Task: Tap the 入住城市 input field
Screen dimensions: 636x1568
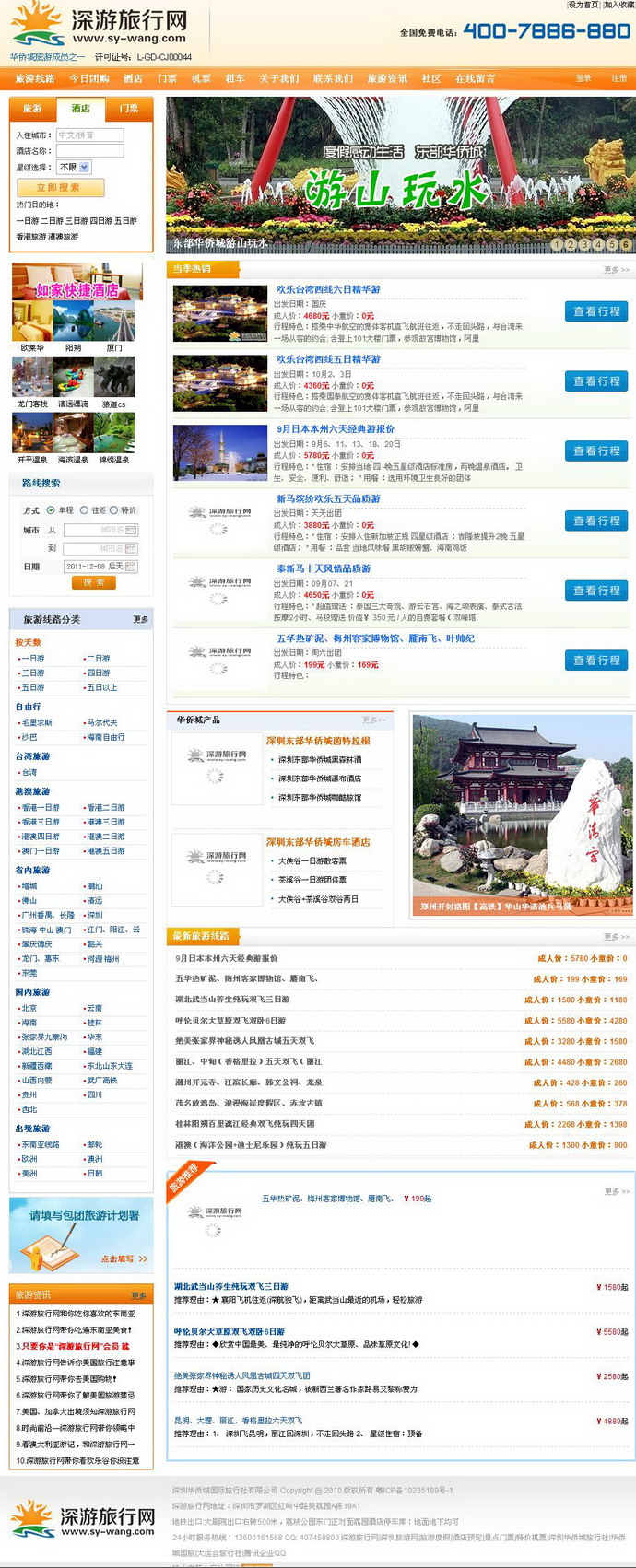Action: (88, 135)
